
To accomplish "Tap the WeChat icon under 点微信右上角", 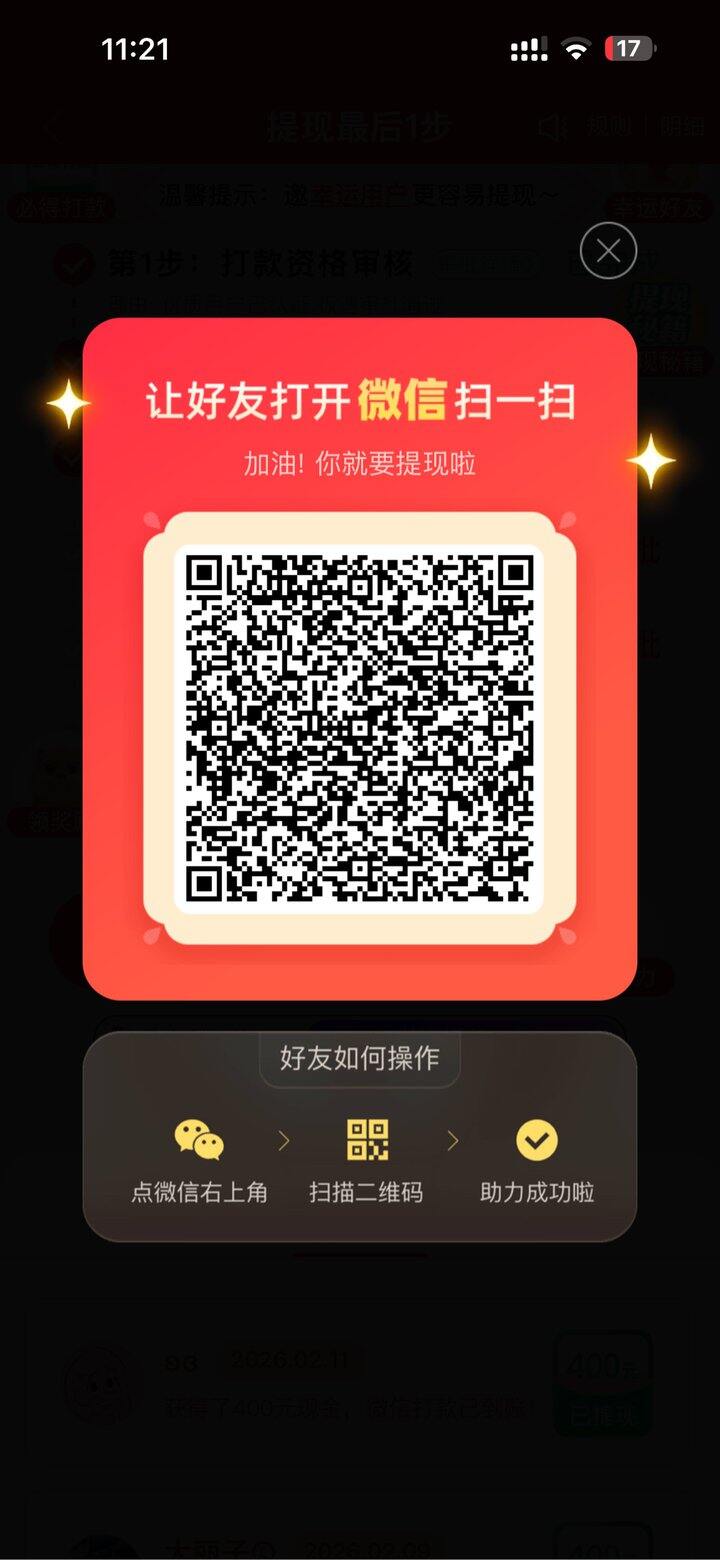I will click(198, 1139).
